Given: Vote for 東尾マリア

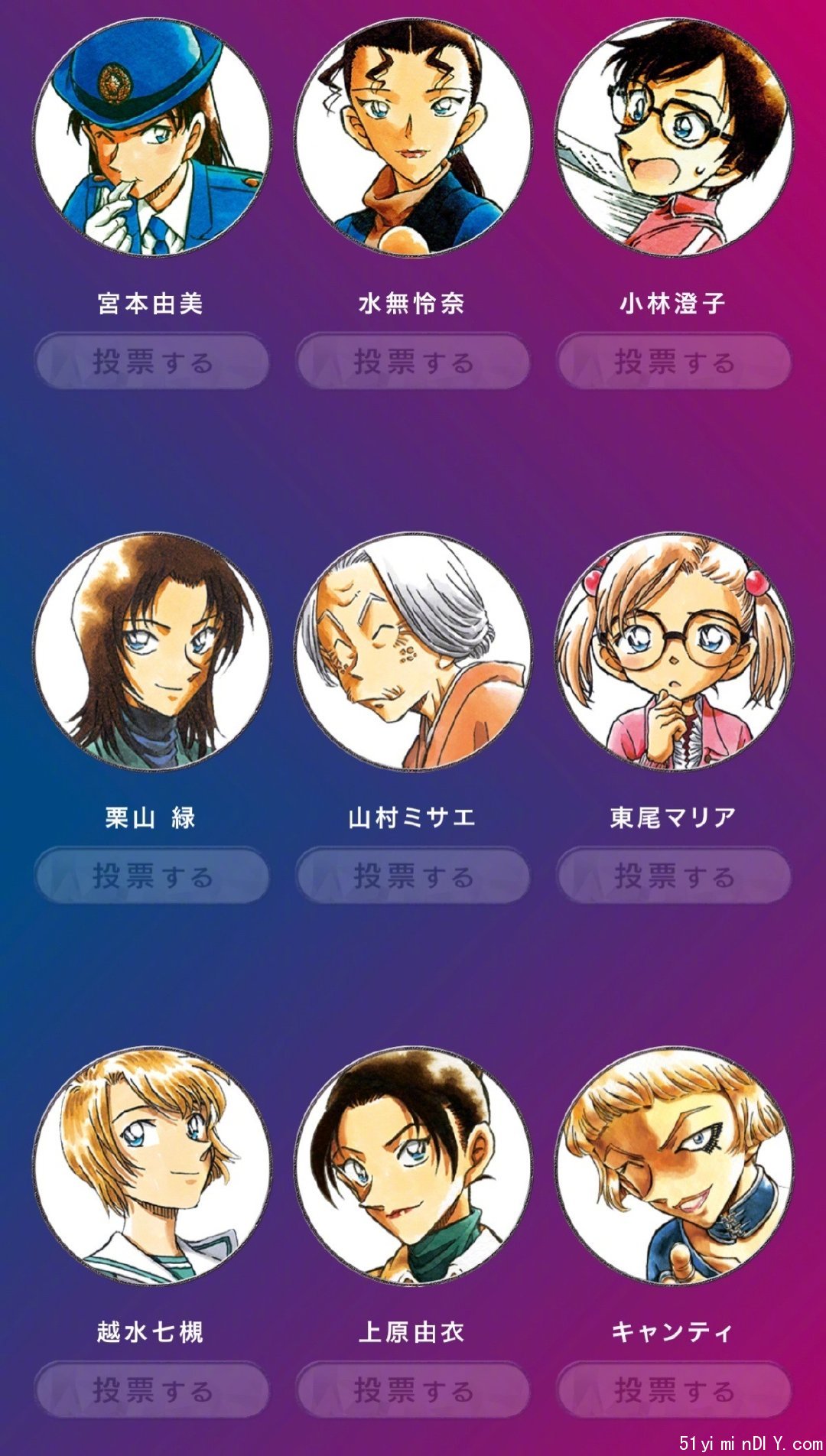Looking at the screenshot, I should coord(674,876).
